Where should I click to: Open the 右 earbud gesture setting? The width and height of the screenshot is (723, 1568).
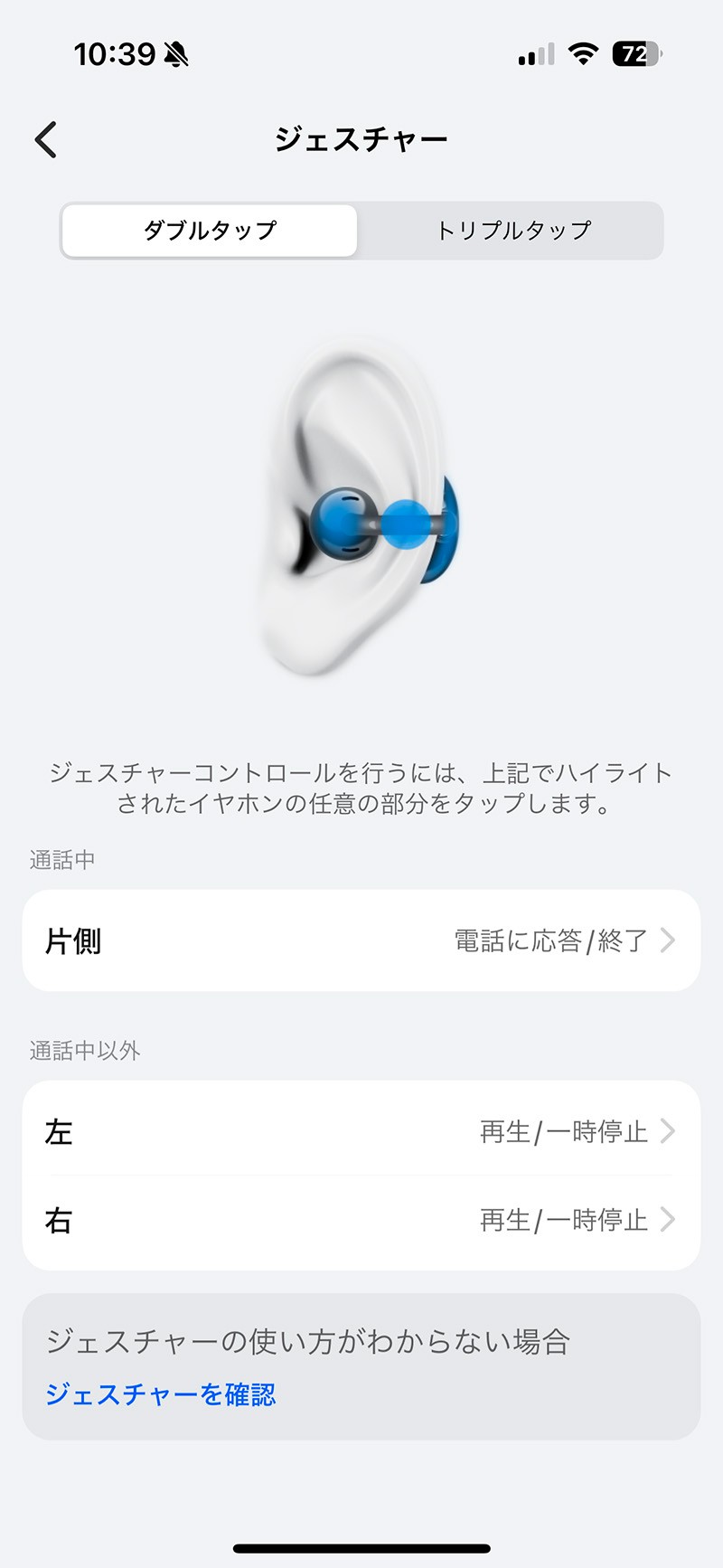[x=361, y=1220]
